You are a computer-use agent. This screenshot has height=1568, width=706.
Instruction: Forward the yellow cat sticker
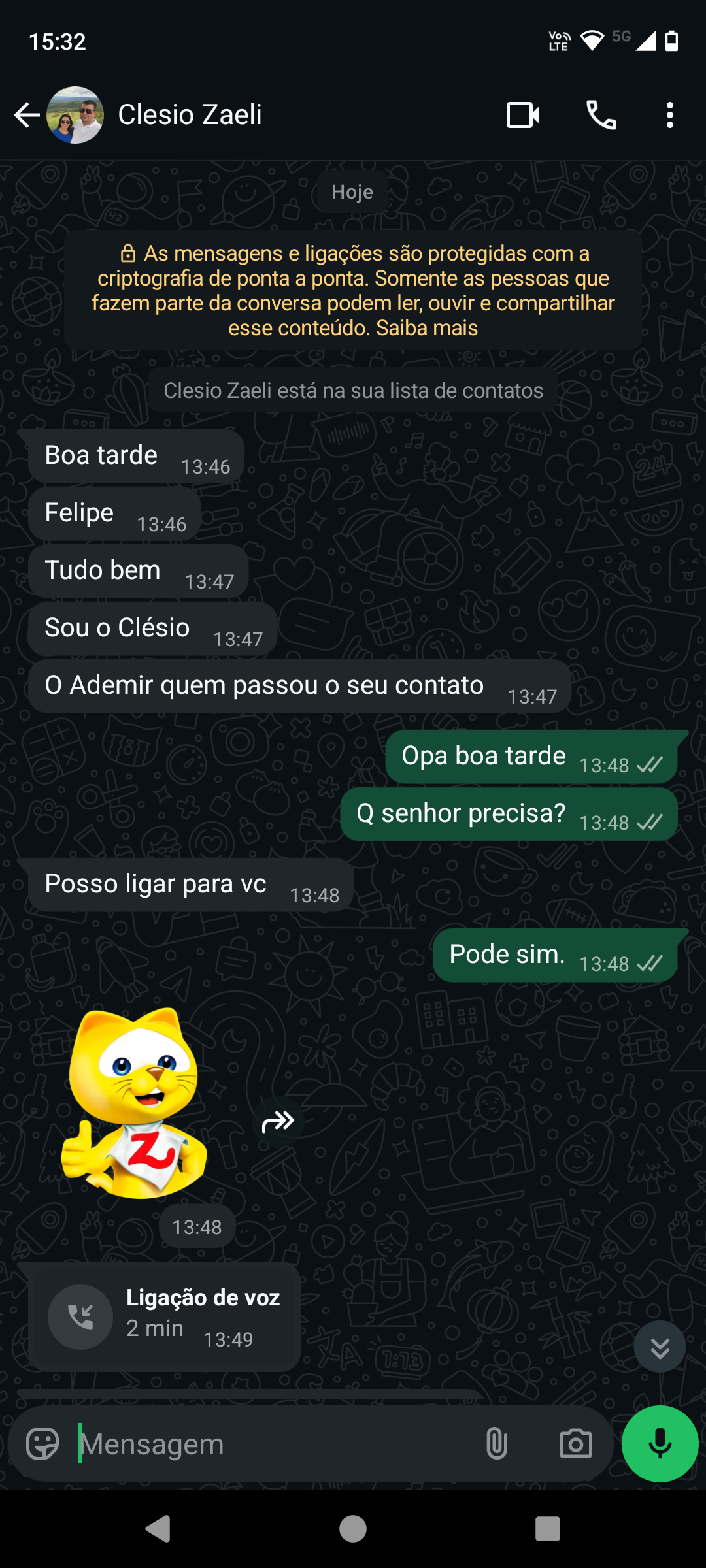pos(278,1122)
